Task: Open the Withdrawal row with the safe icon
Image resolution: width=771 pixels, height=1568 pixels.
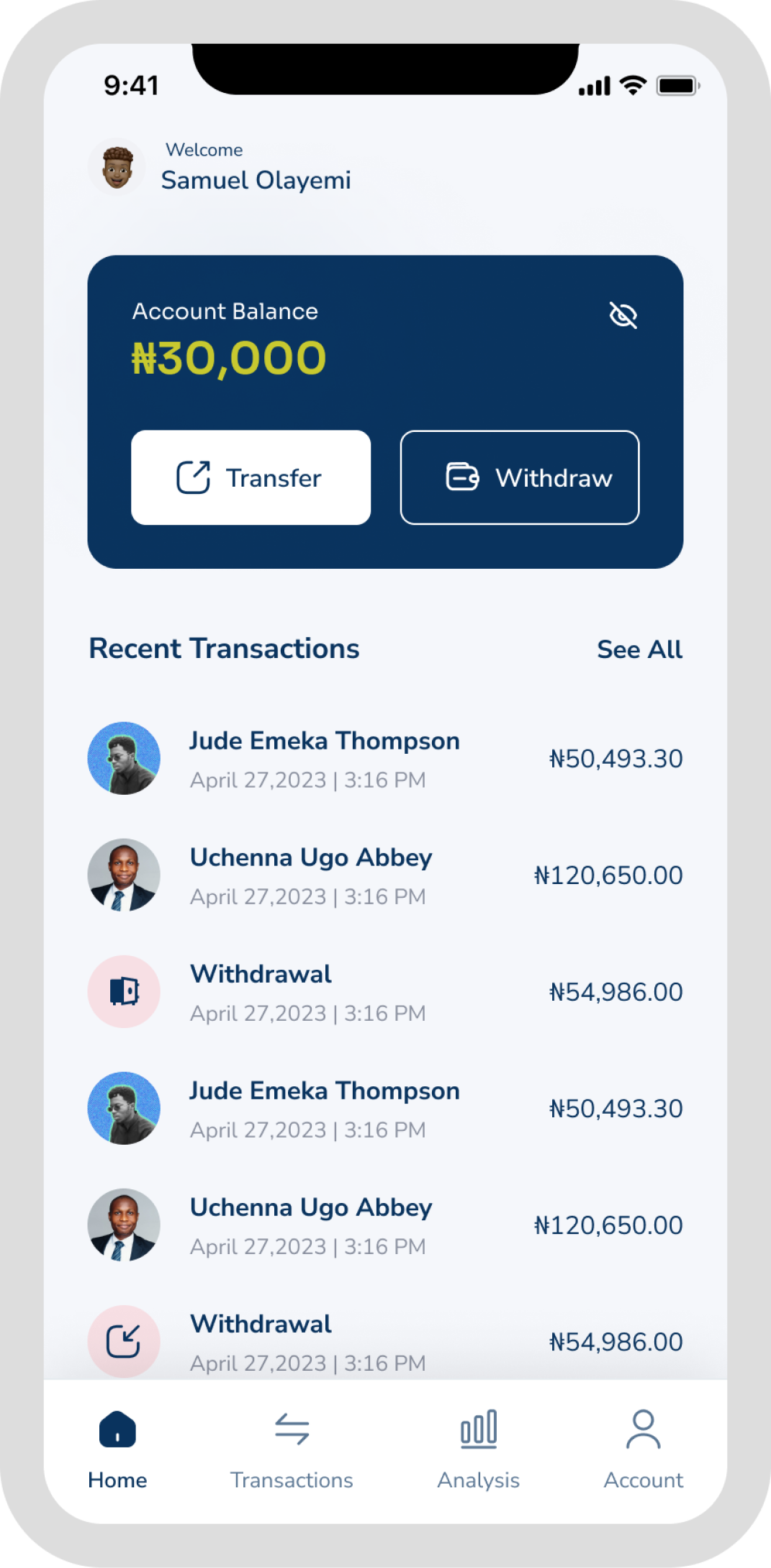Action: pos(385,992)
